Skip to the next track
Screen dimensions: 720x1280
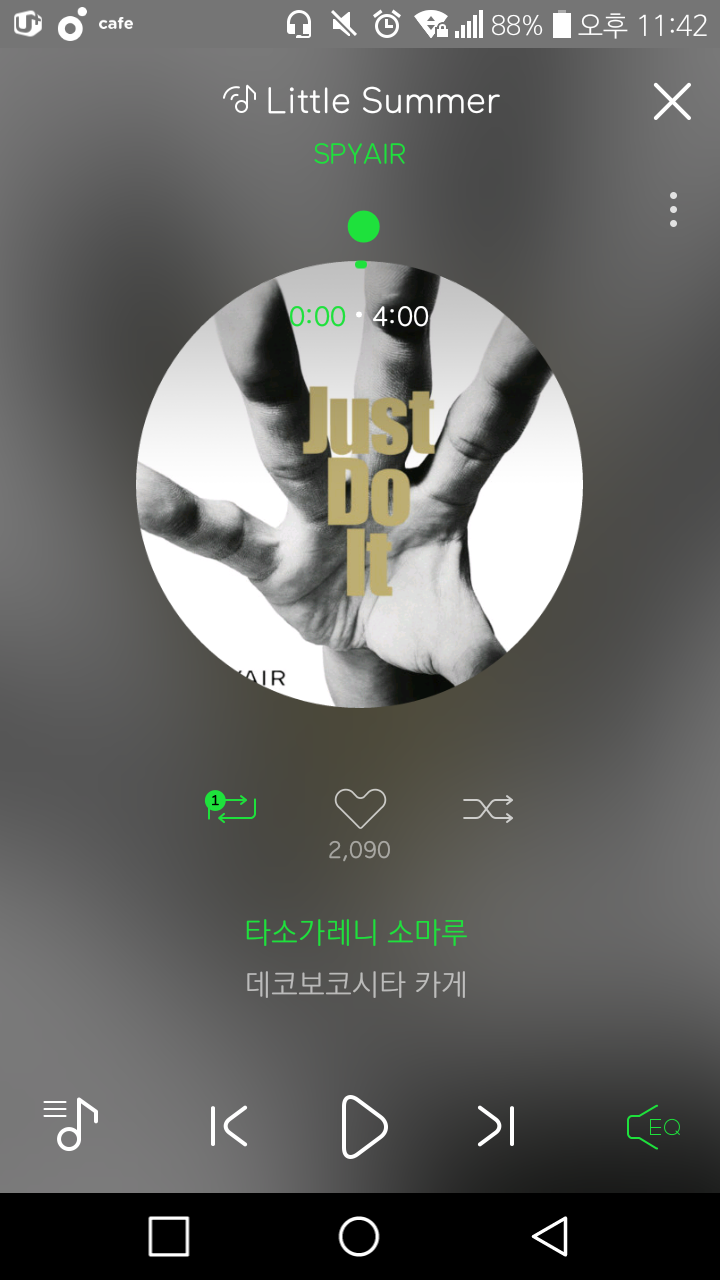tap(496, 1126)
